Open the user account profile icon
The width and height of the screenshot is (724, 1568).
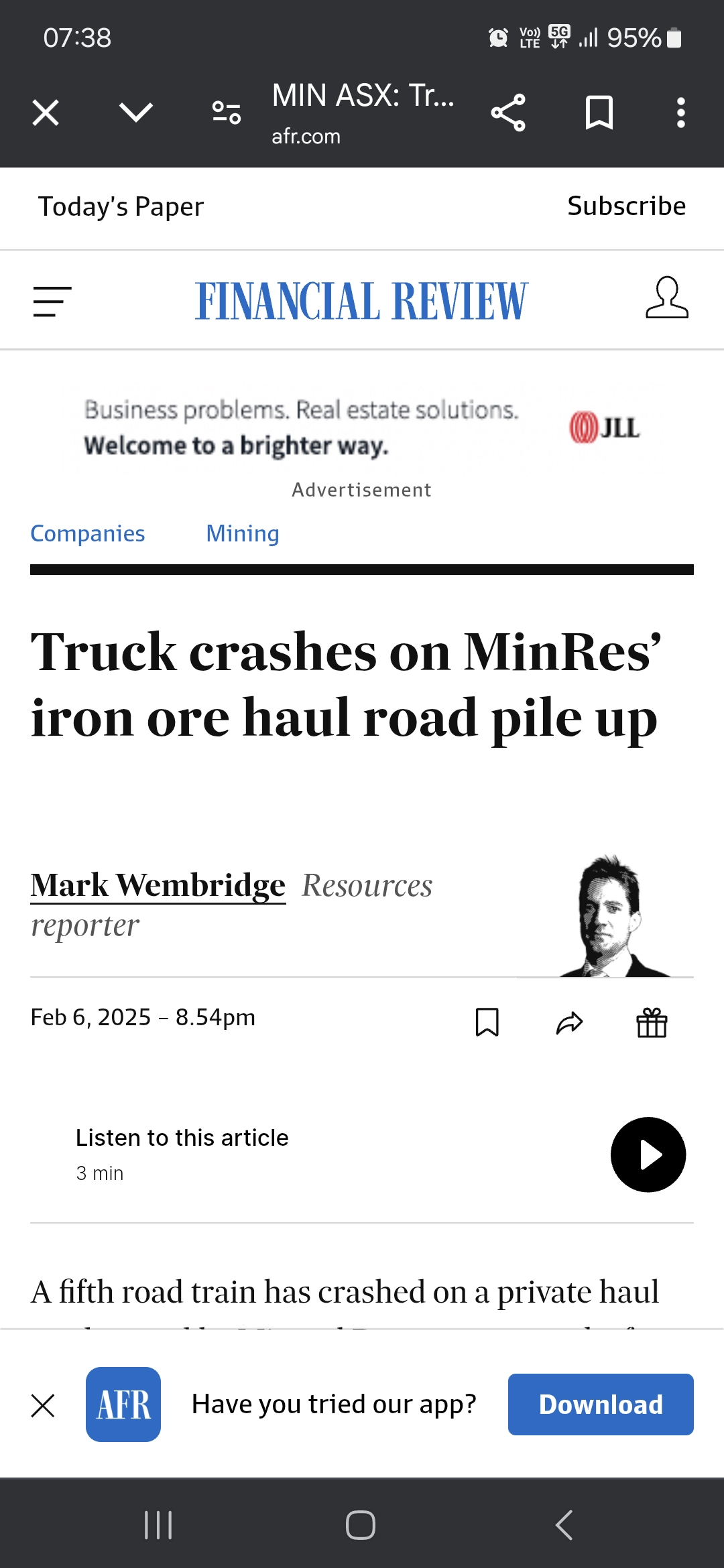(x=666, y=298)
